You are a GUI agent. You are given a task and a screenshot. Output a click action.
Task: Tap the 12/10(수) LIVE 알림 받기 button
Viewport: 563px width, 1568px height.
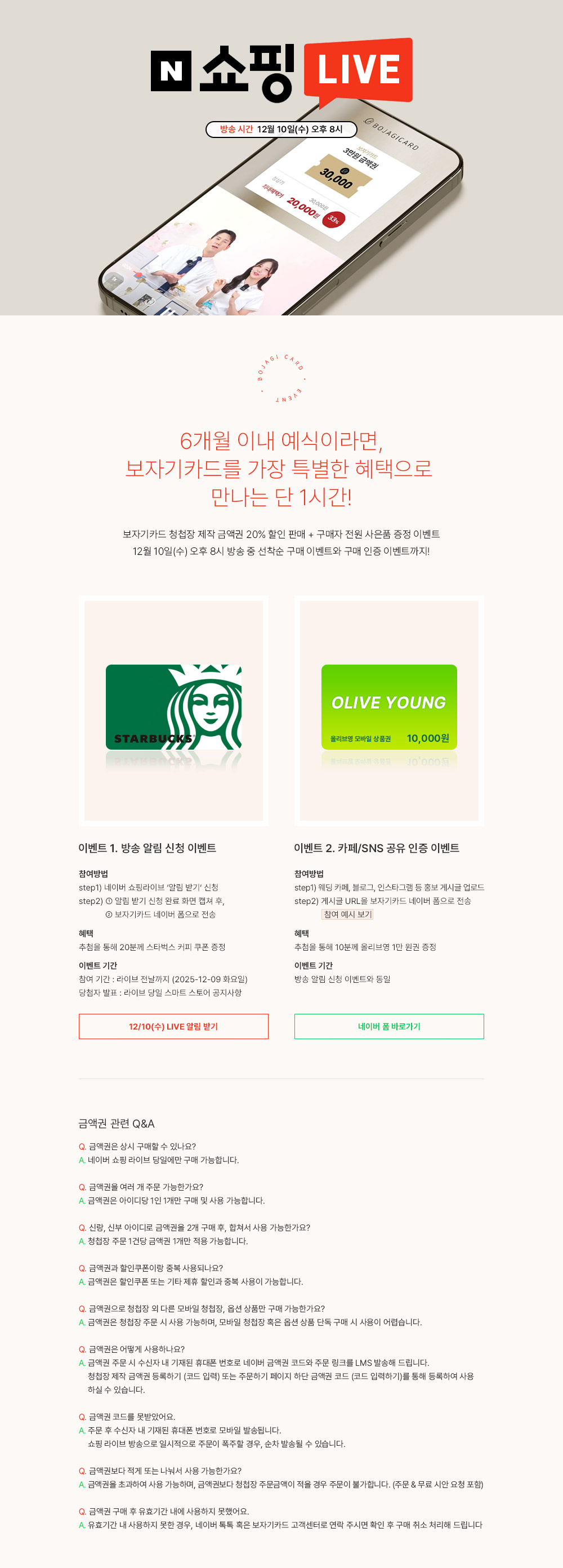coord(173,1026)
